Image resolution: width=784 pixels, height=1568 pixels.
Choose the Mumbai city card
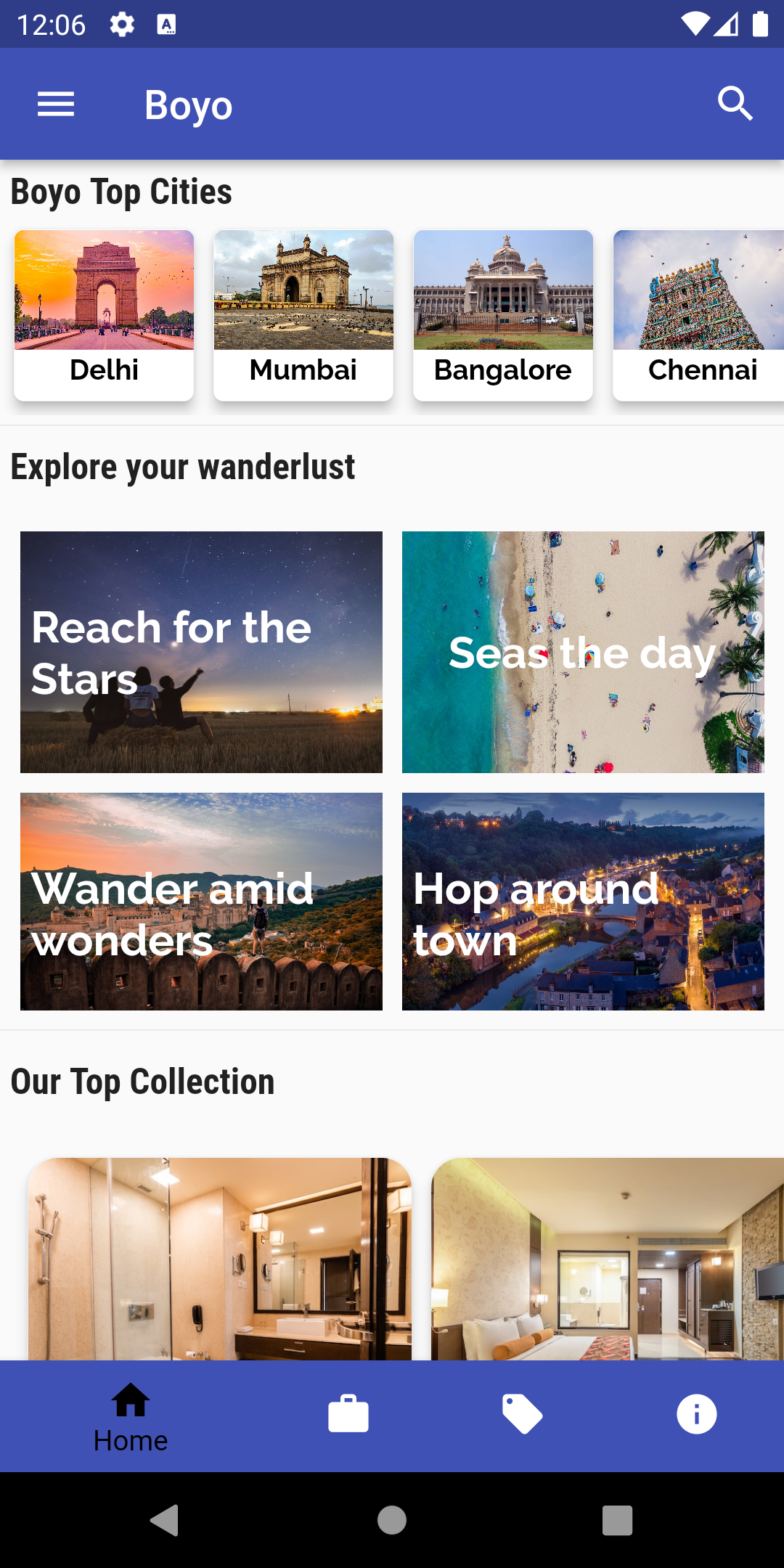[303, 315]
